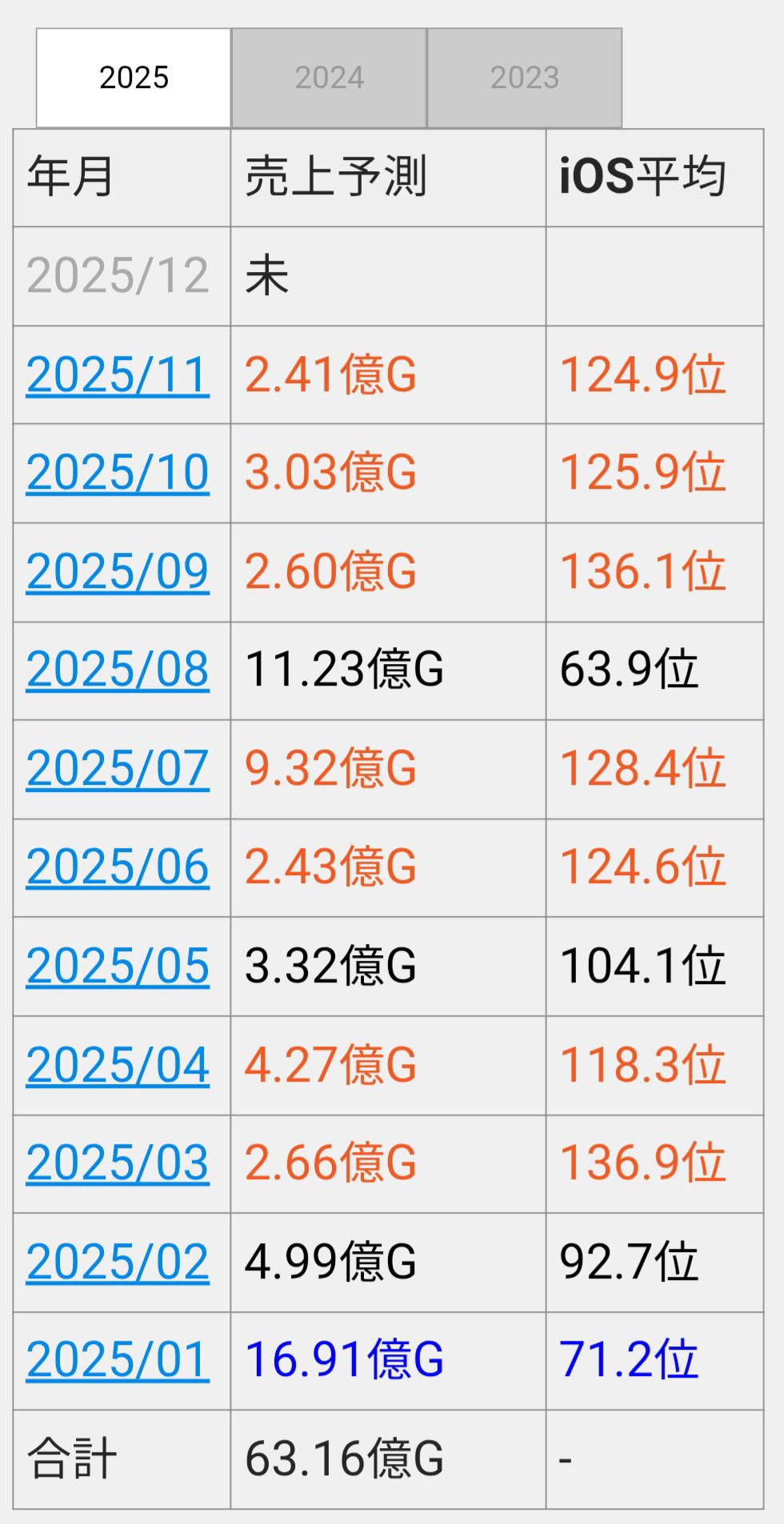Open the 2025/11 monthly link

point(118,374)
